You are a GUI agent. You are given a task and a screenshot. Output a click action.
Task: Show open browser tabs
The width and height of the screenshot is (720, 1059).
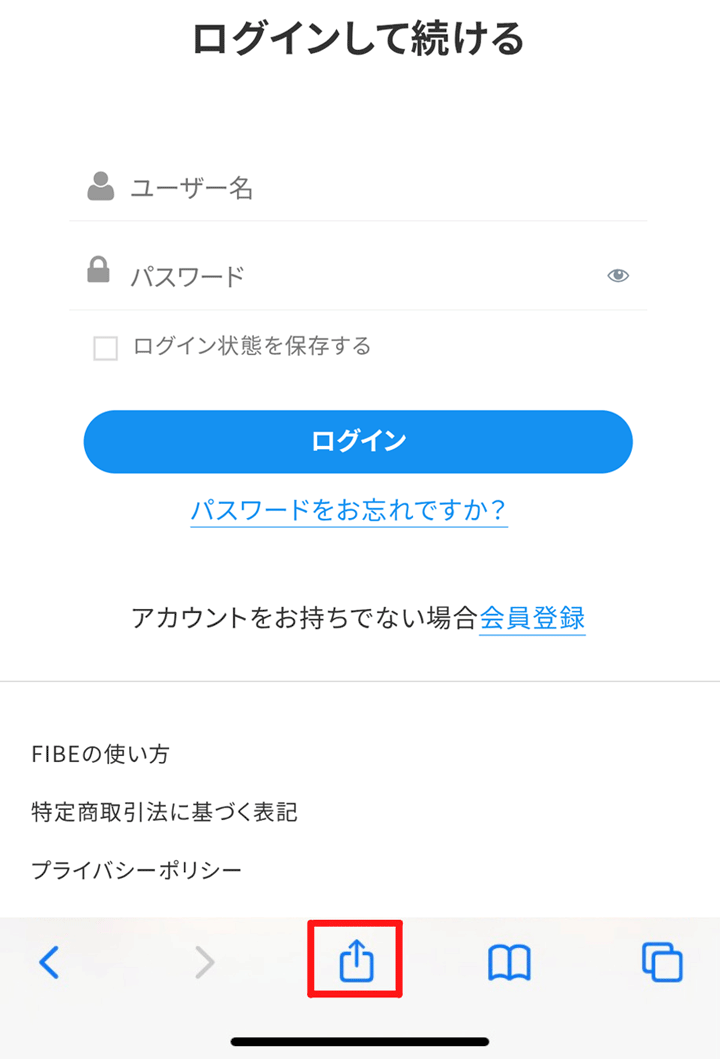(x=662, y=962)
